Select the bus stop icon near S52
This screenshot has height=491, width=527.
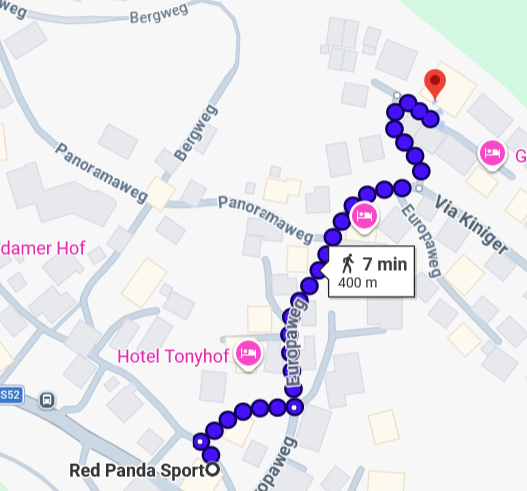[x=47, y=400]
